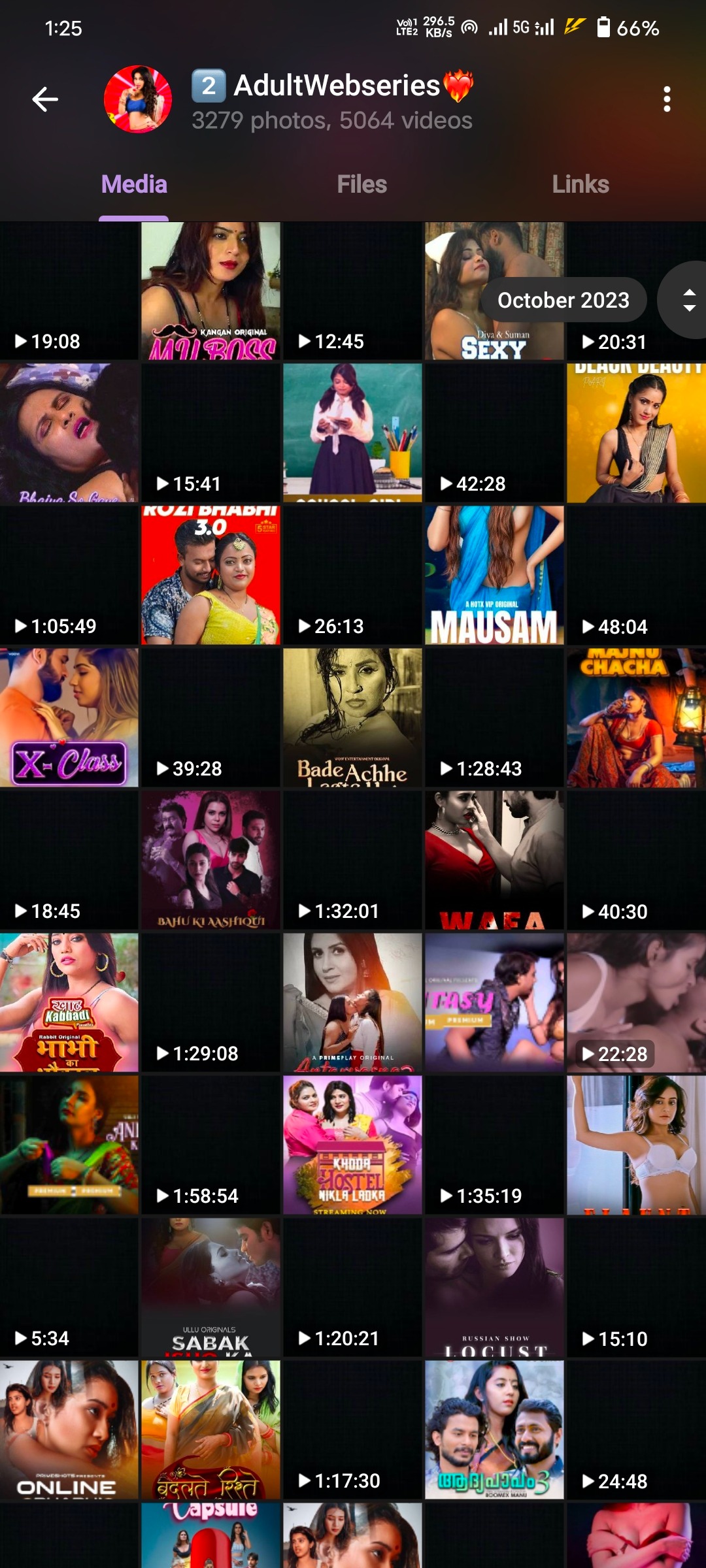Screen dimensions: 706x1568
Task: Switch to the Links tab
Action: 580,184
